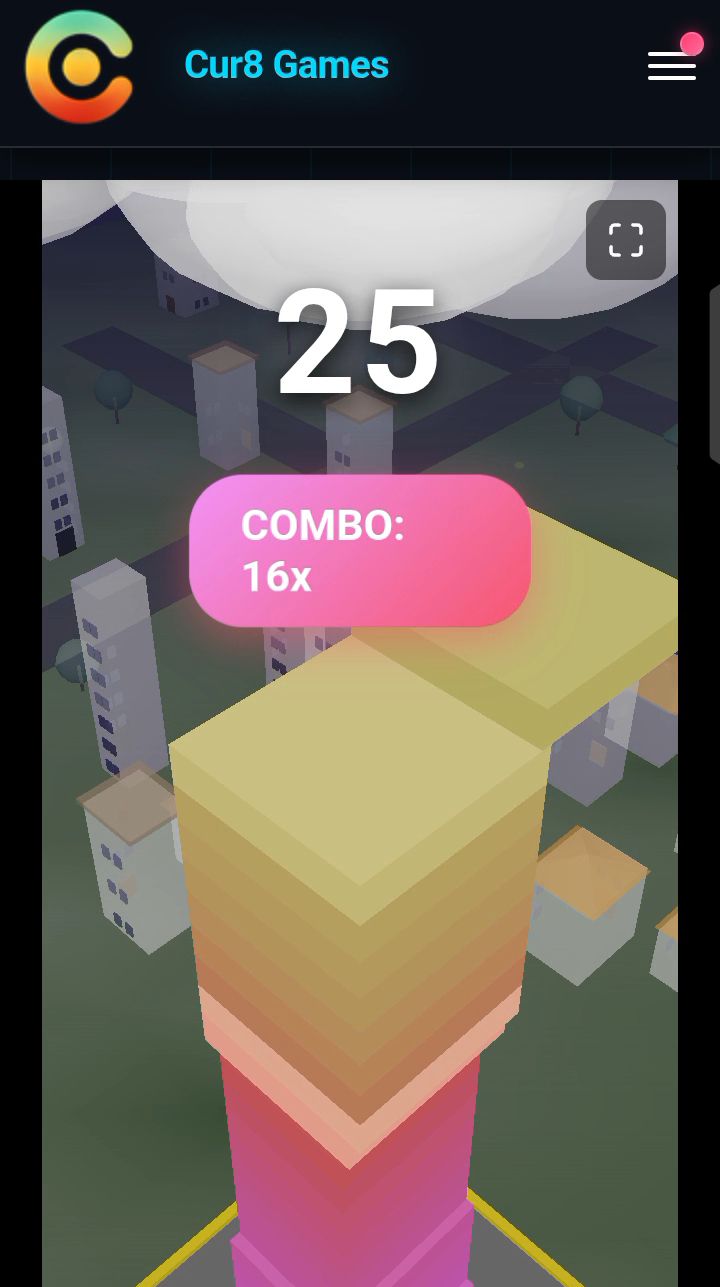Open the hamburger menu
This screenshot has width=720, height=1287.
(x=672, y=66)
